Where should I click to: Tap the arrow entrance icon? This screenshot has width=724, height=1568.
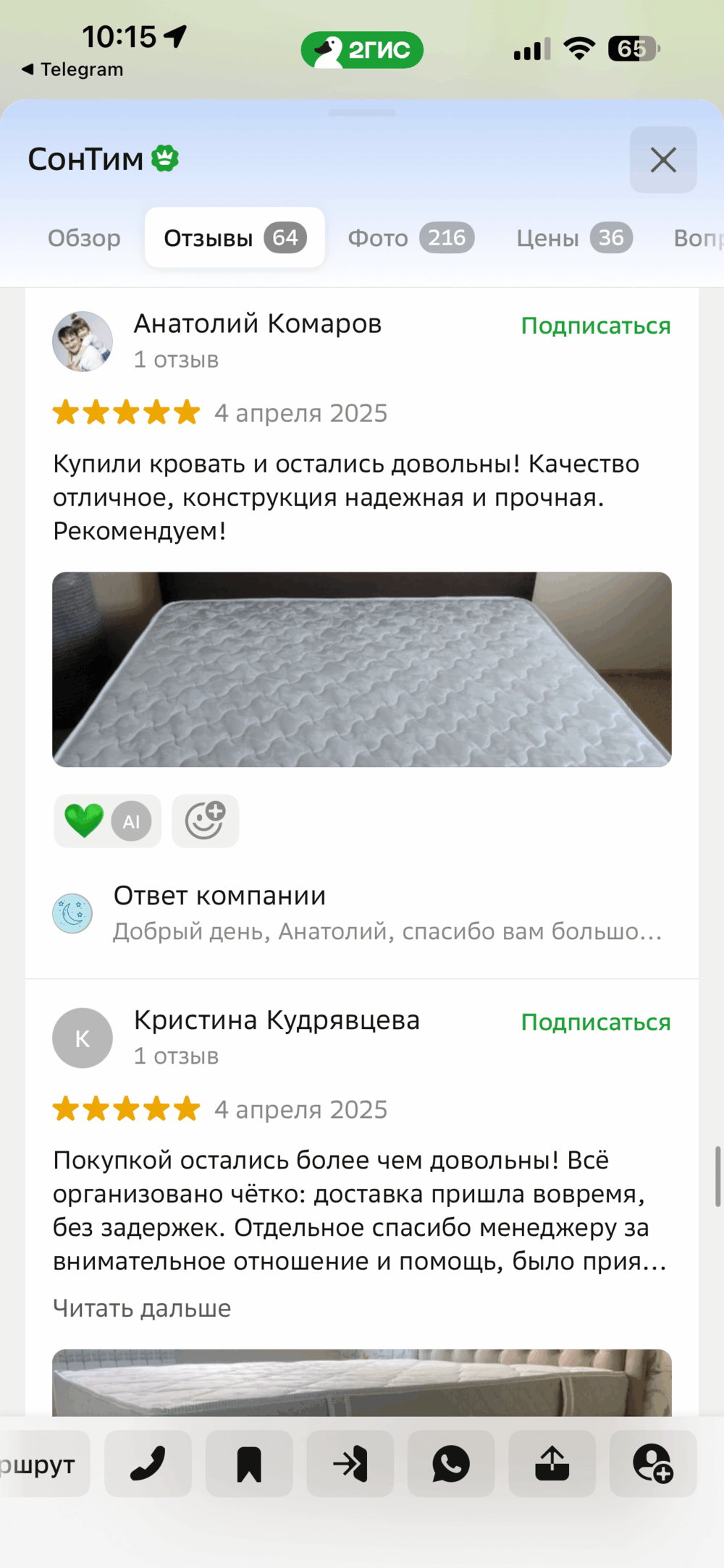(x=350, y=1464)
